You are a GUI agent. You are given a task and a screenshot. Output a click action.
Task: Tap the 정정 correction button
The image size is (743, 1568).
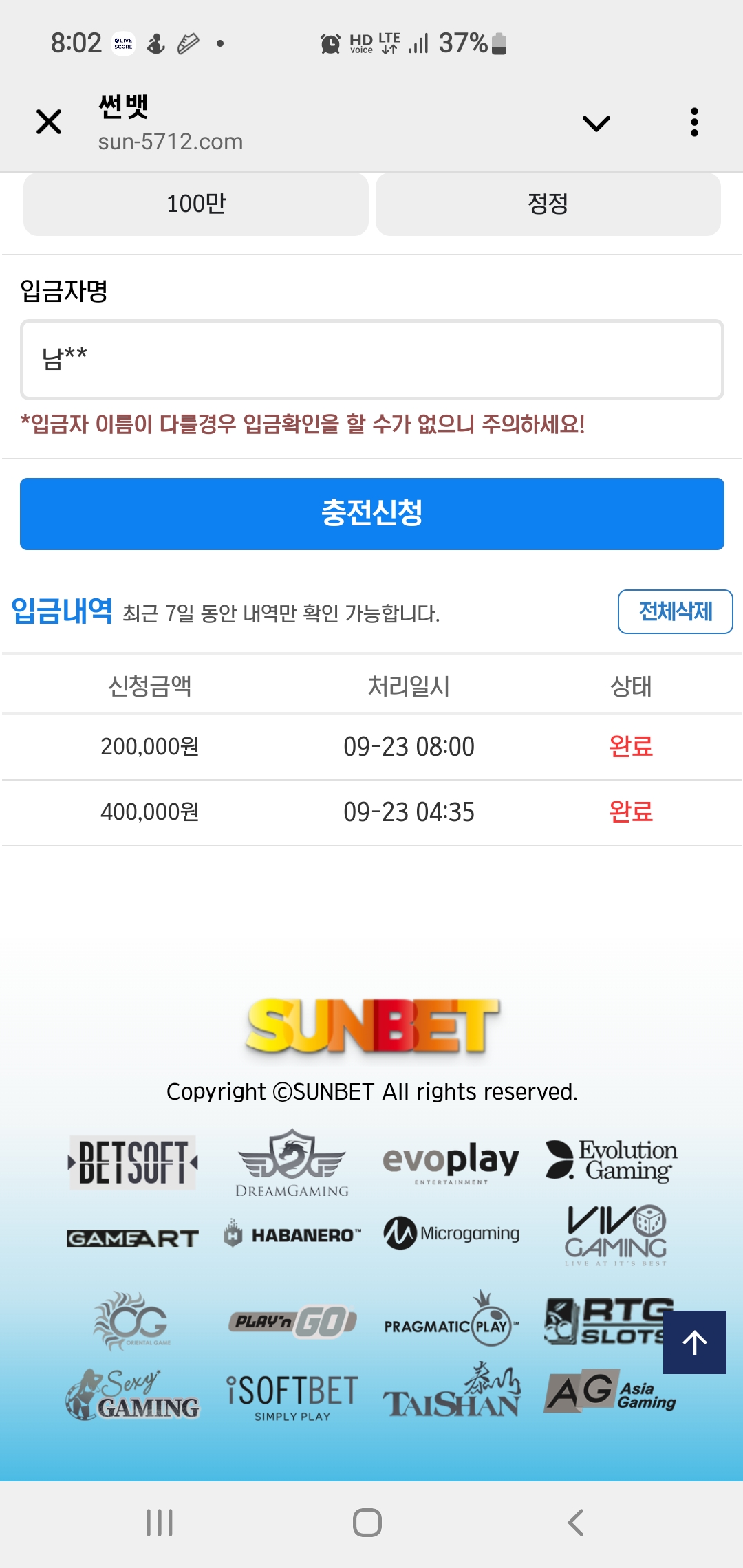coord(548,204)
